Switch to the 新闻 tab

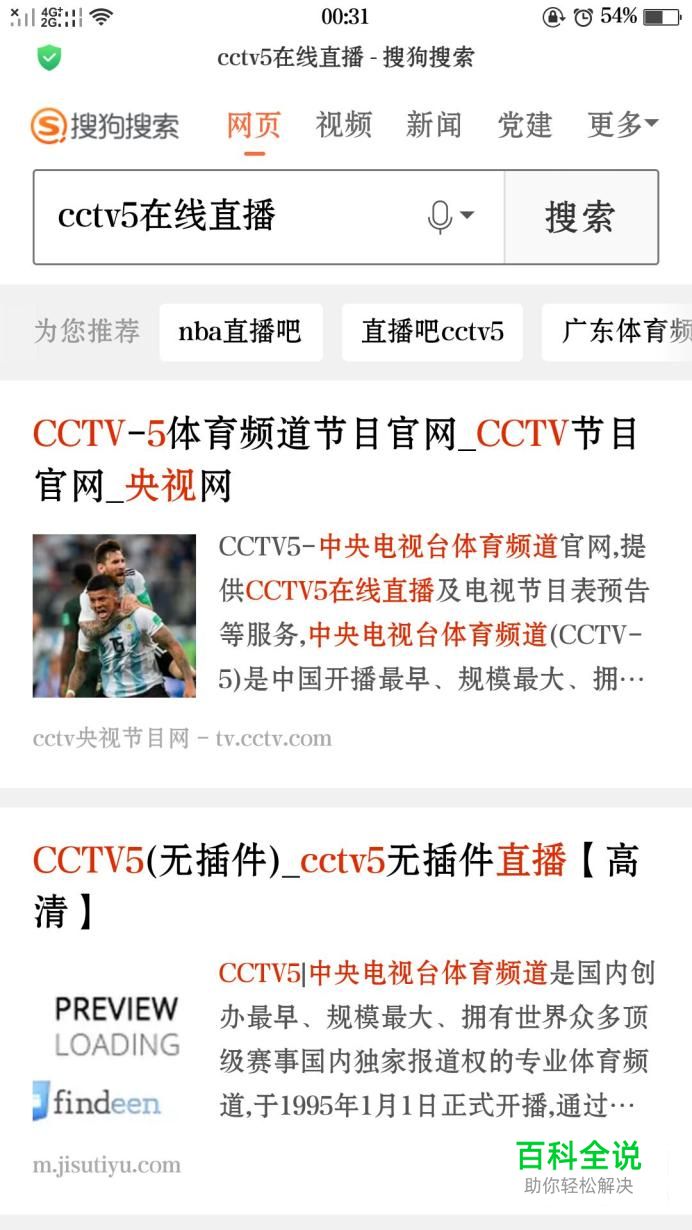(433, 125)
